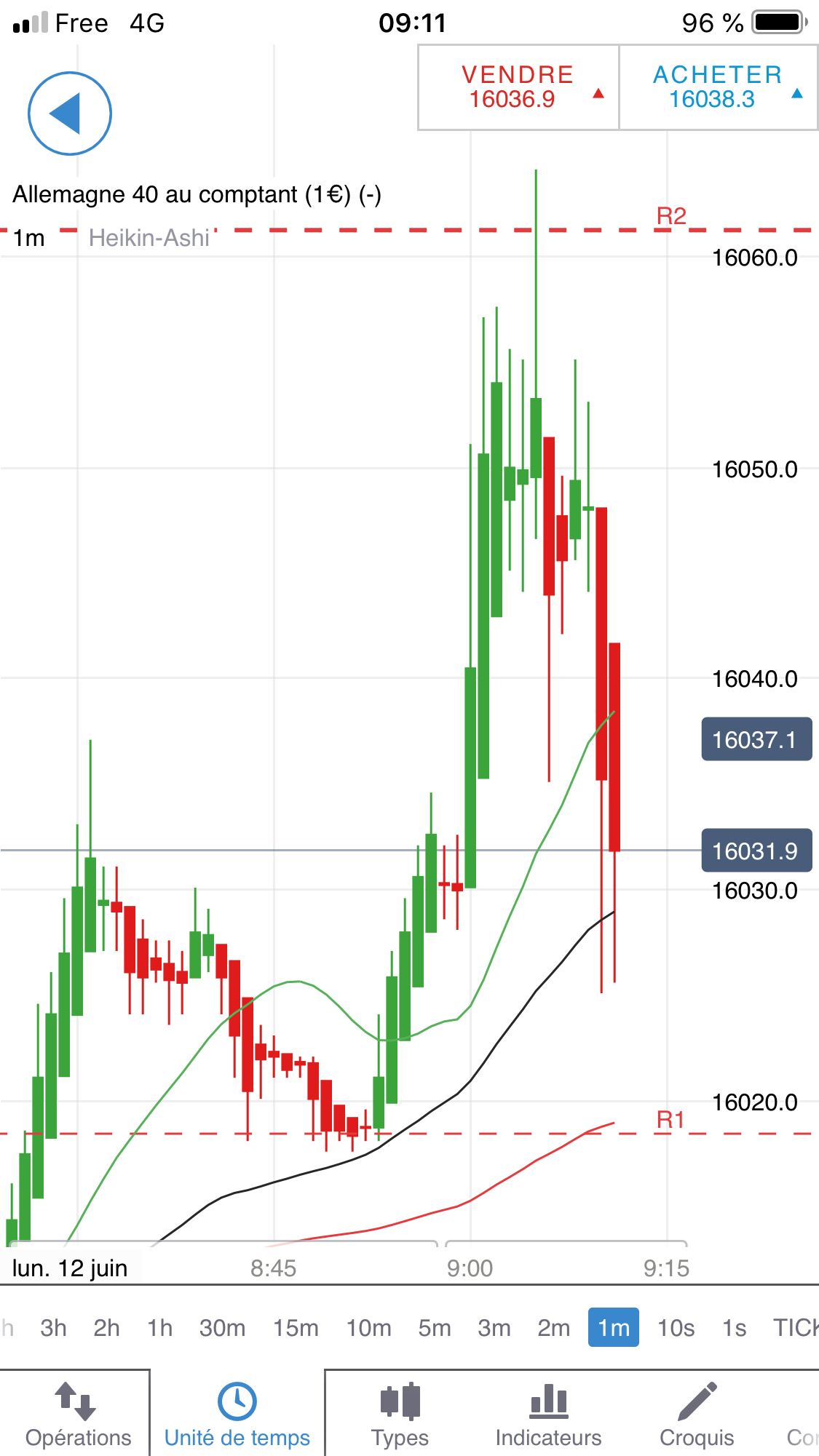This screenshot has height=1456, width=819.
Task: Open the Indicateurs panel
Action: (x=548, y=1415)
